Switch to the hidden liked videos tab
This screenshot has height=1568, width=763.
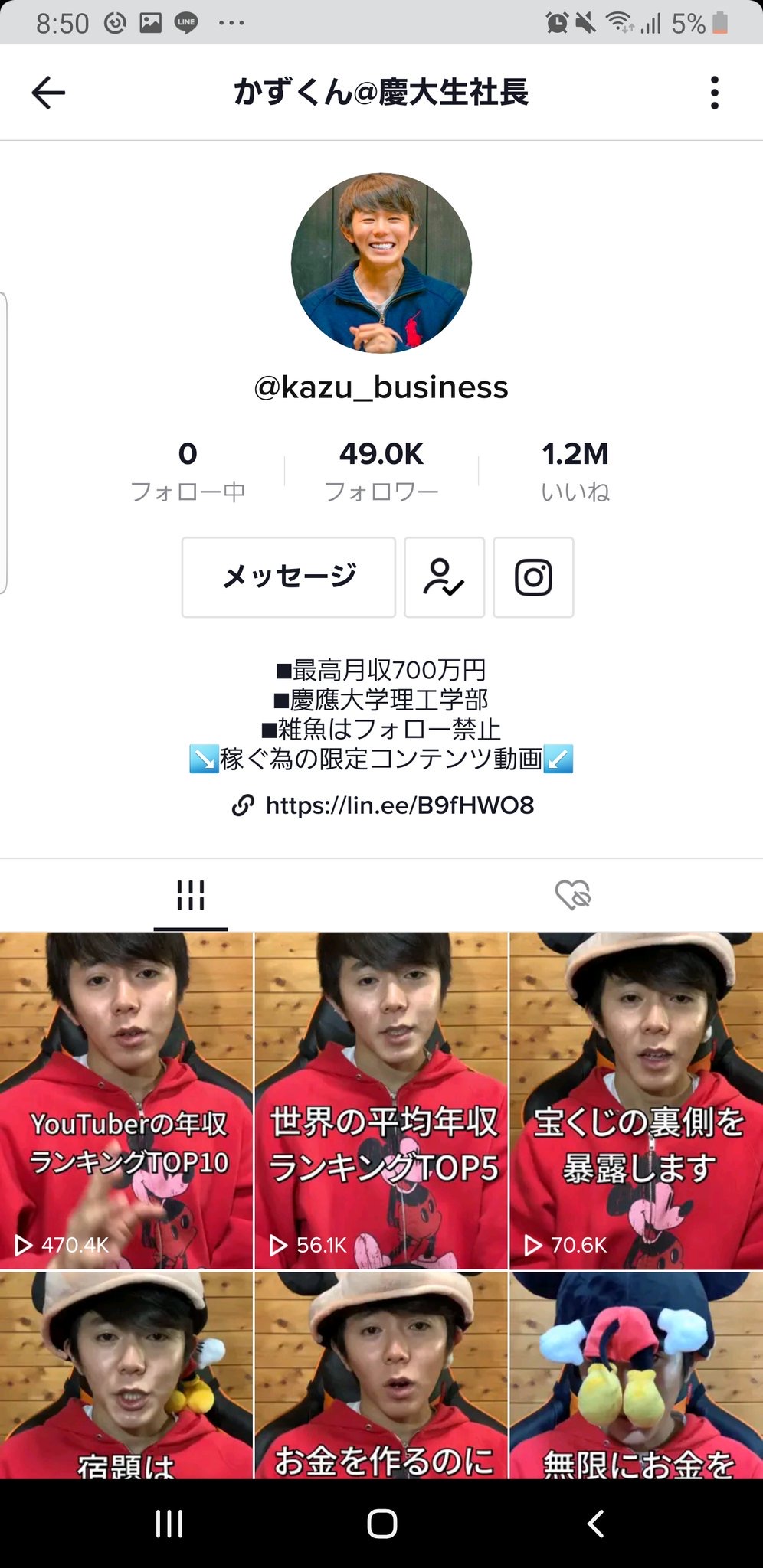point(572,894)
